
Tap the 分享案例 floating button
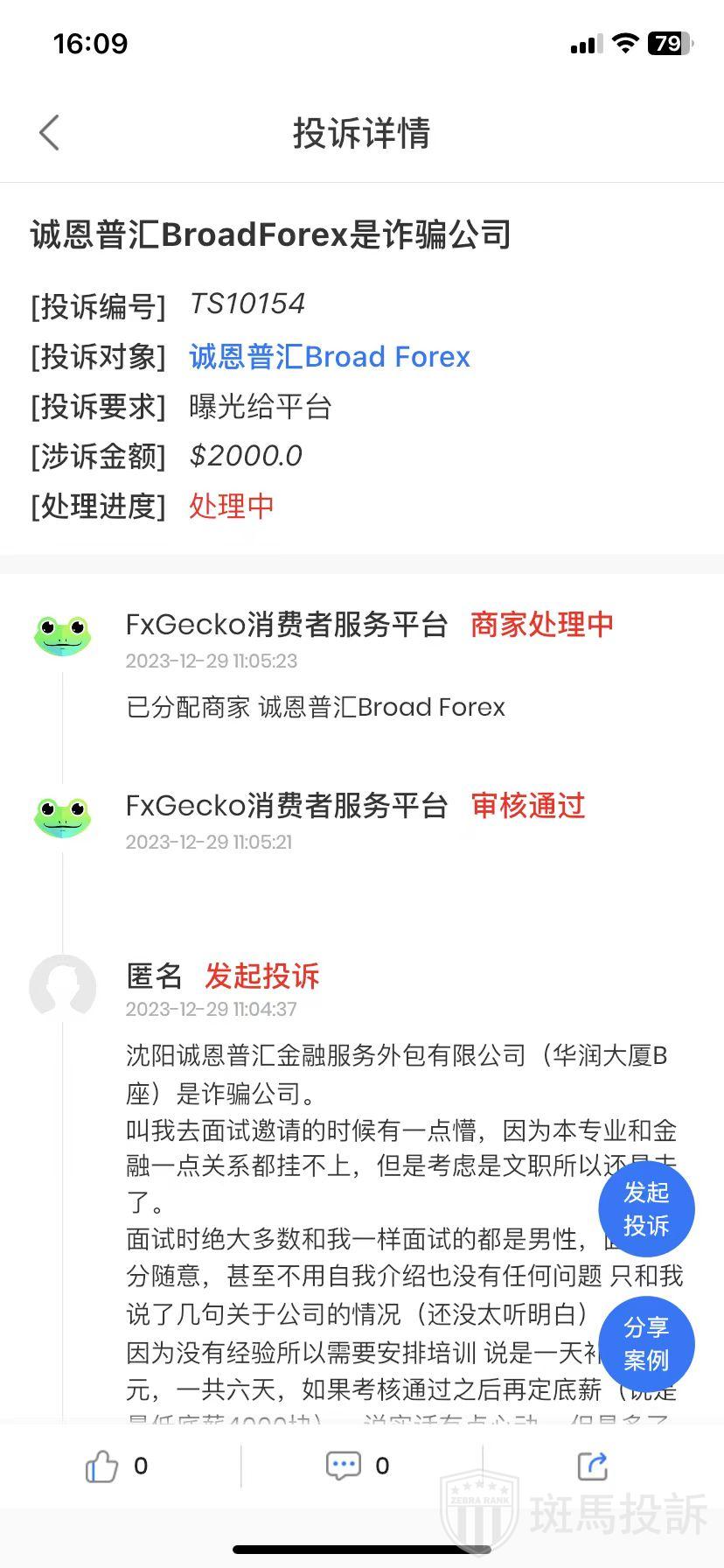(x=646, y=1343)
